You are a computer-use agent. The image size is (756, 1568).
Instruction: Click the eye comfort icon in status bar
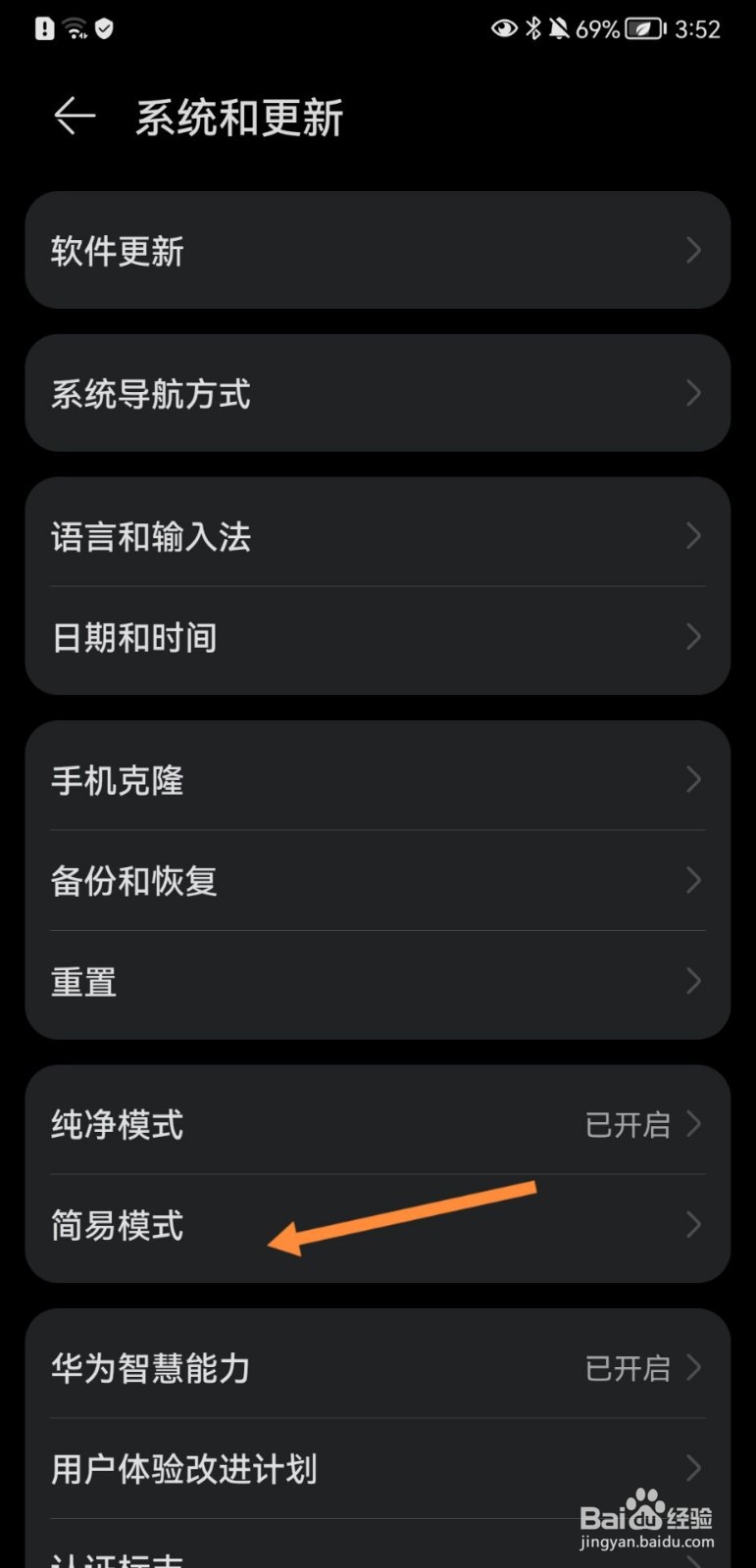[503, 28]
